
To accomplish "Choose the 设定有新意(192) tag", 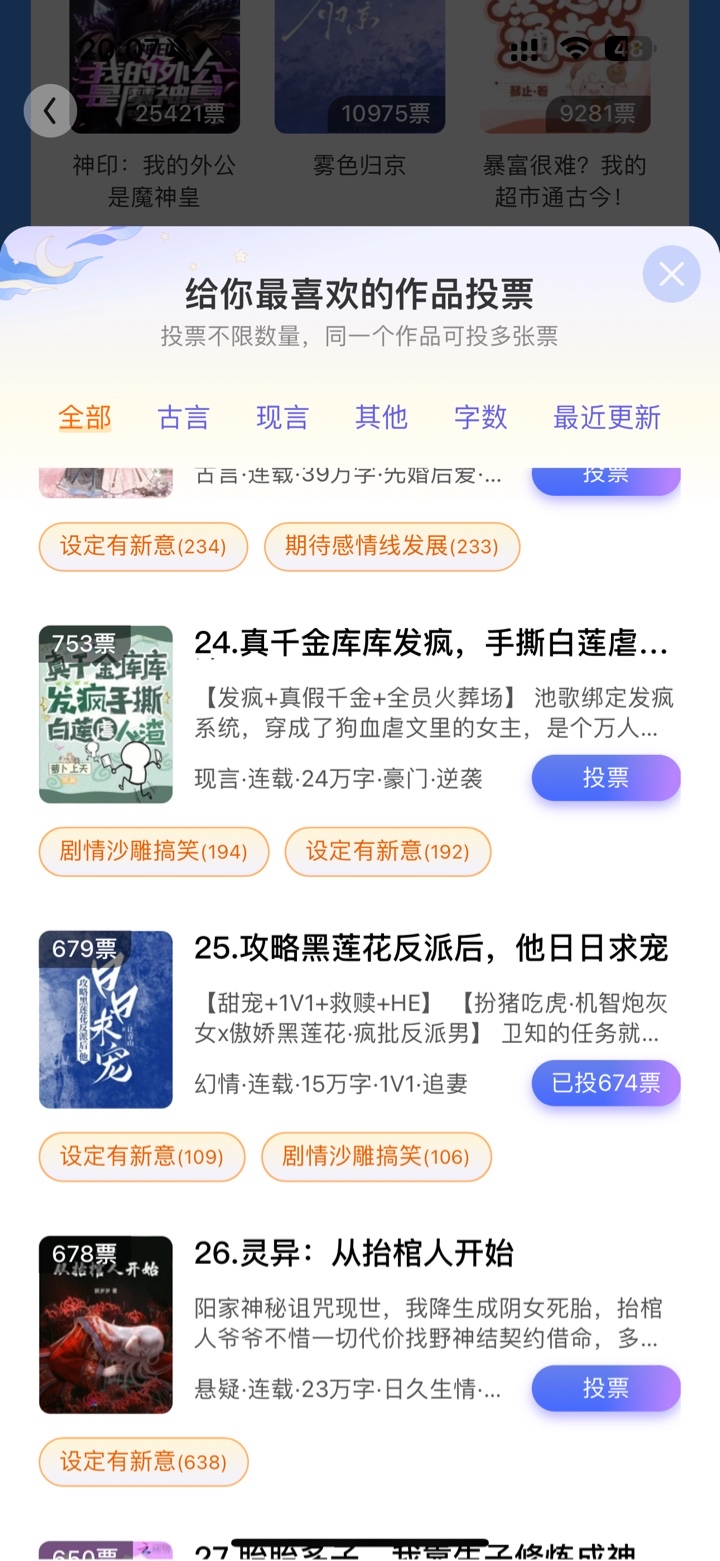I will [388, 851].
